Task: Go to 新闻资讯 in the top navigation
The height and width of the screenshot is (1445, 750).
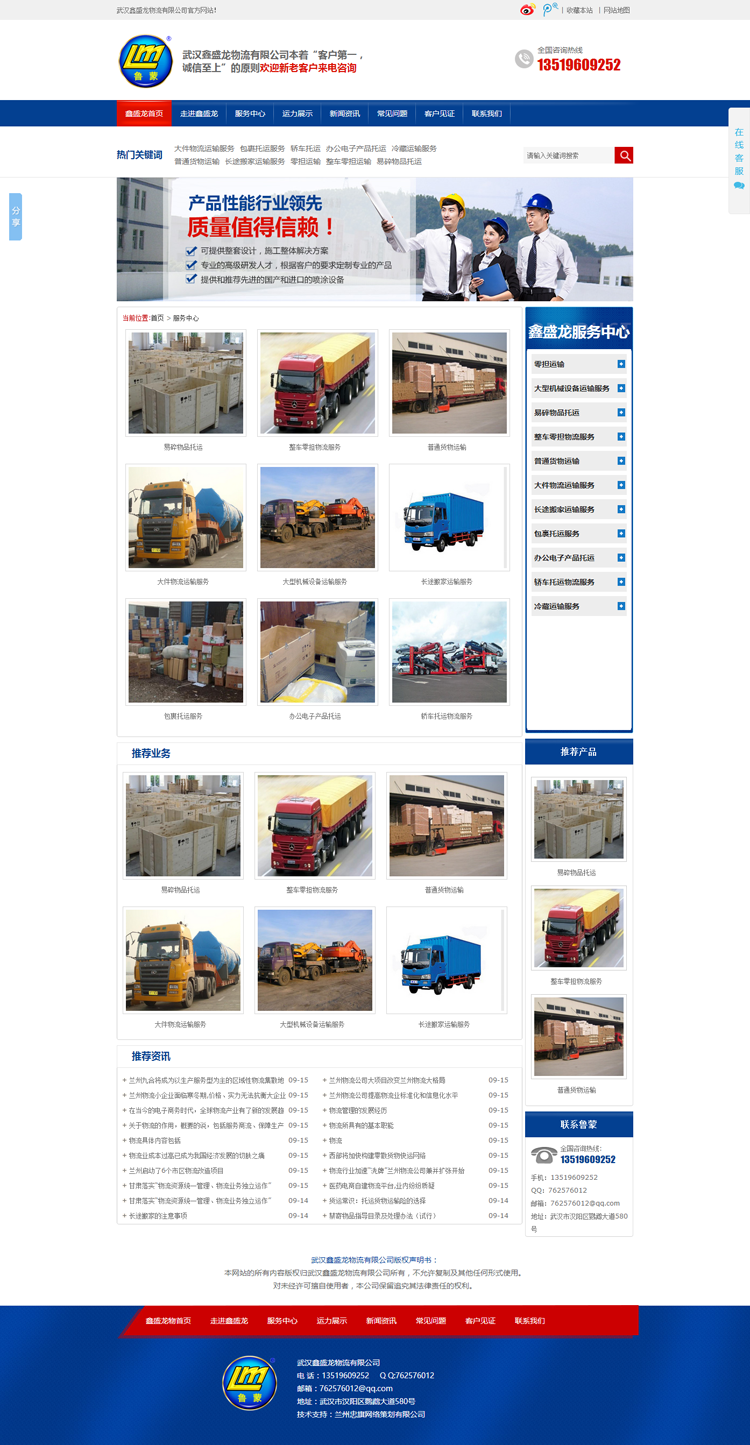Action: tap(345, 114)
